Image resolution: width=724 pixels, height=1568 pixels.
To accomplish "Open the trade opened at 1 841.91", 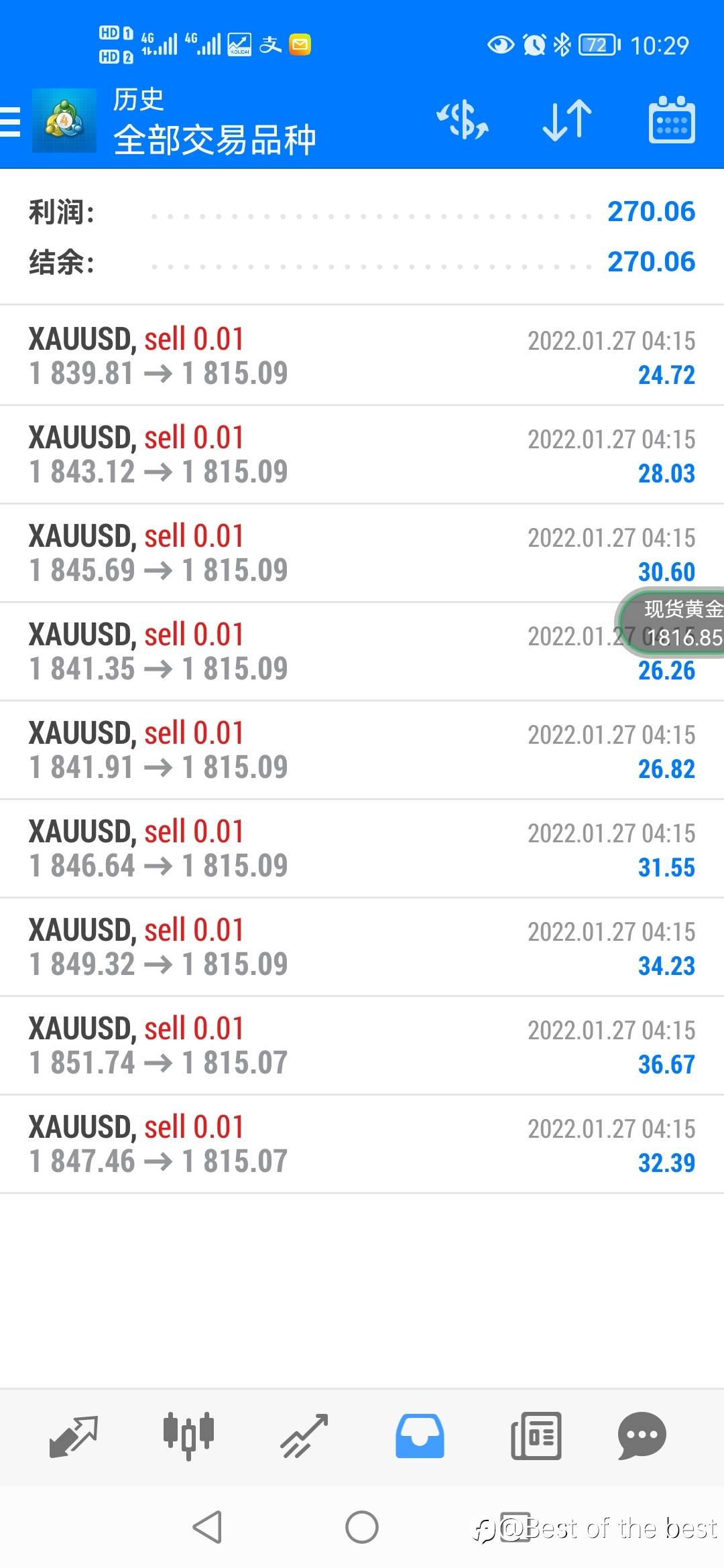I will tap(362, 750).
